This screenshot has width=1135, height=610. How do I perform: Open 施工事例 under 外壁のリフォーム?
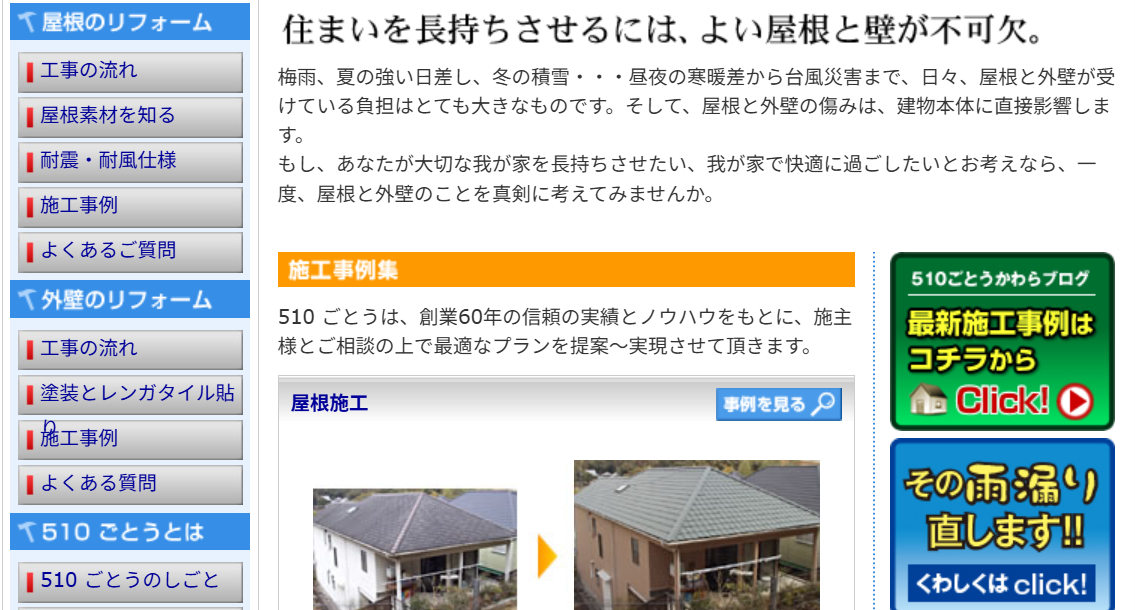[x=130, y=439]
